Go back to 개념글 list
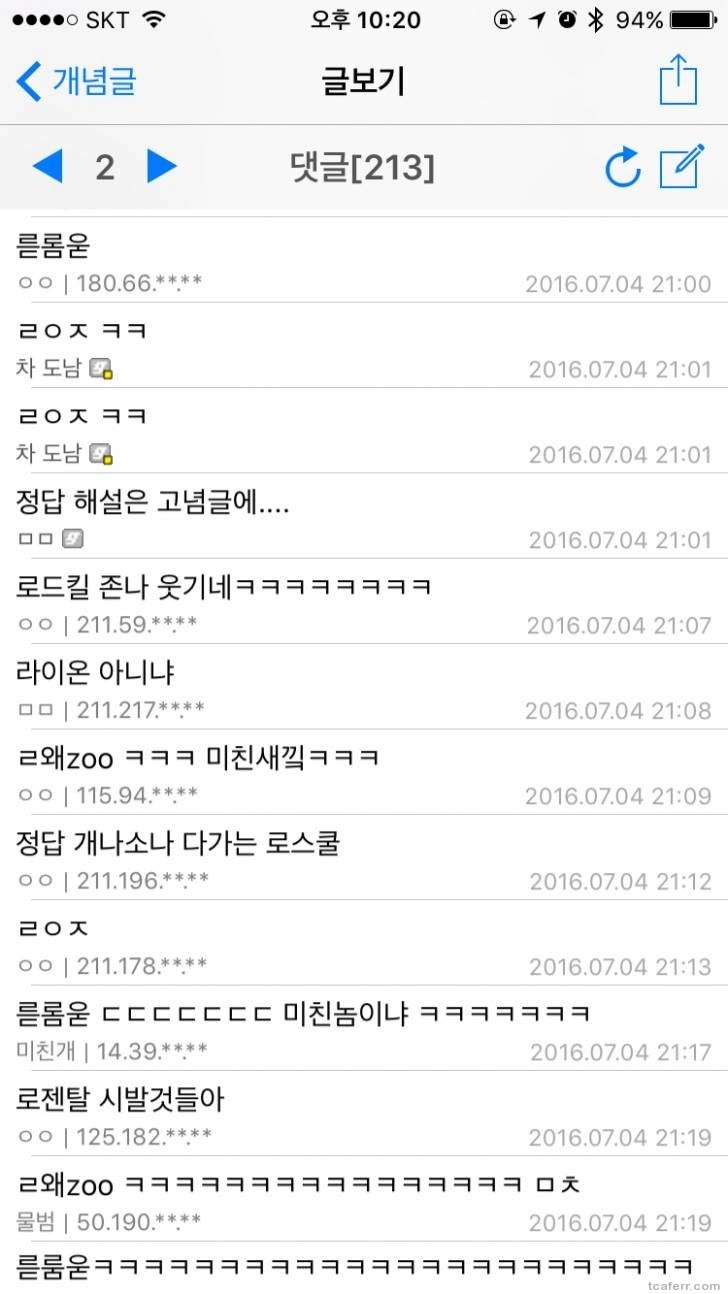The height and width of the screenshot is (1294, 728). click(x=76, y=80)
